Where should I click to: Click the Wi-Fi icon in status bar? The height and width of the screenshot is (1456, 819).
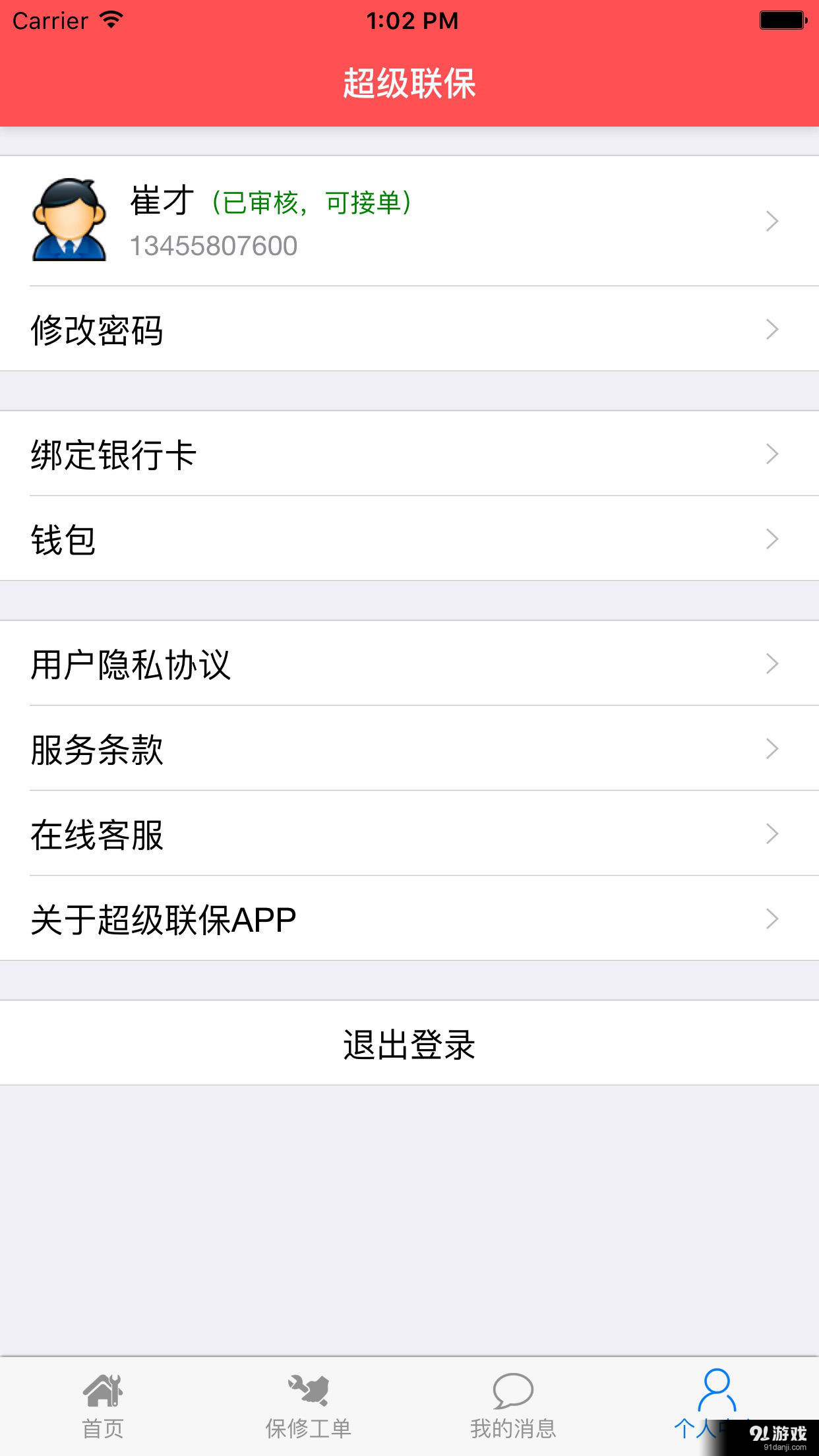point(110,18)
